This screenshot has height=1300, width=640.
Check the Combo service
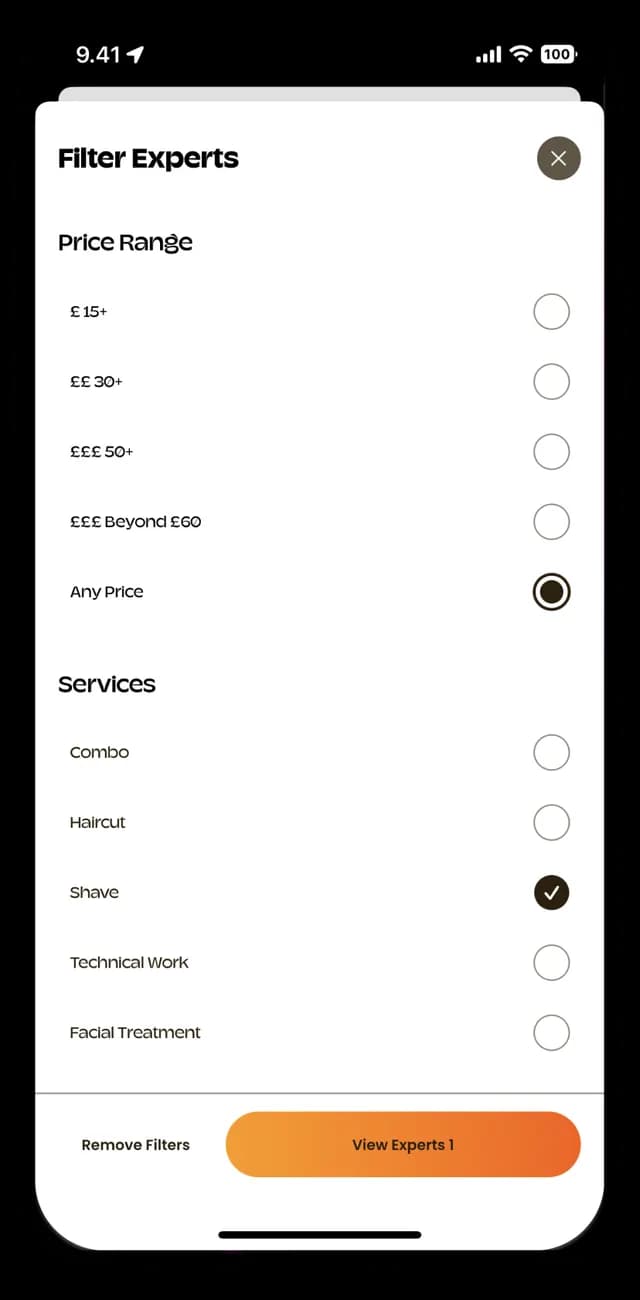point(551,752)
